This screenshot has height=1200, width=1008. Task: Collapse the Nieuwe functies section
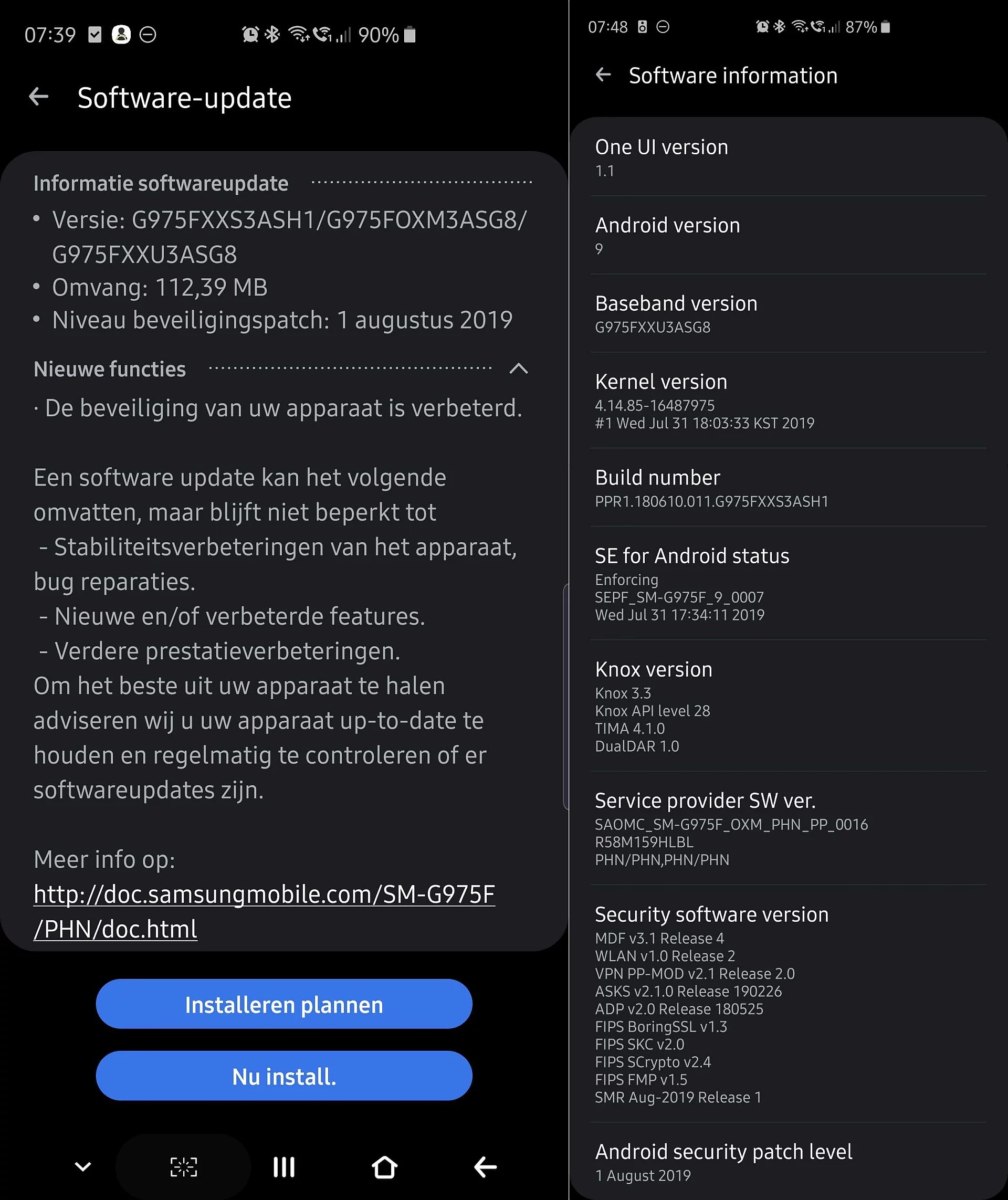point(518,369)
